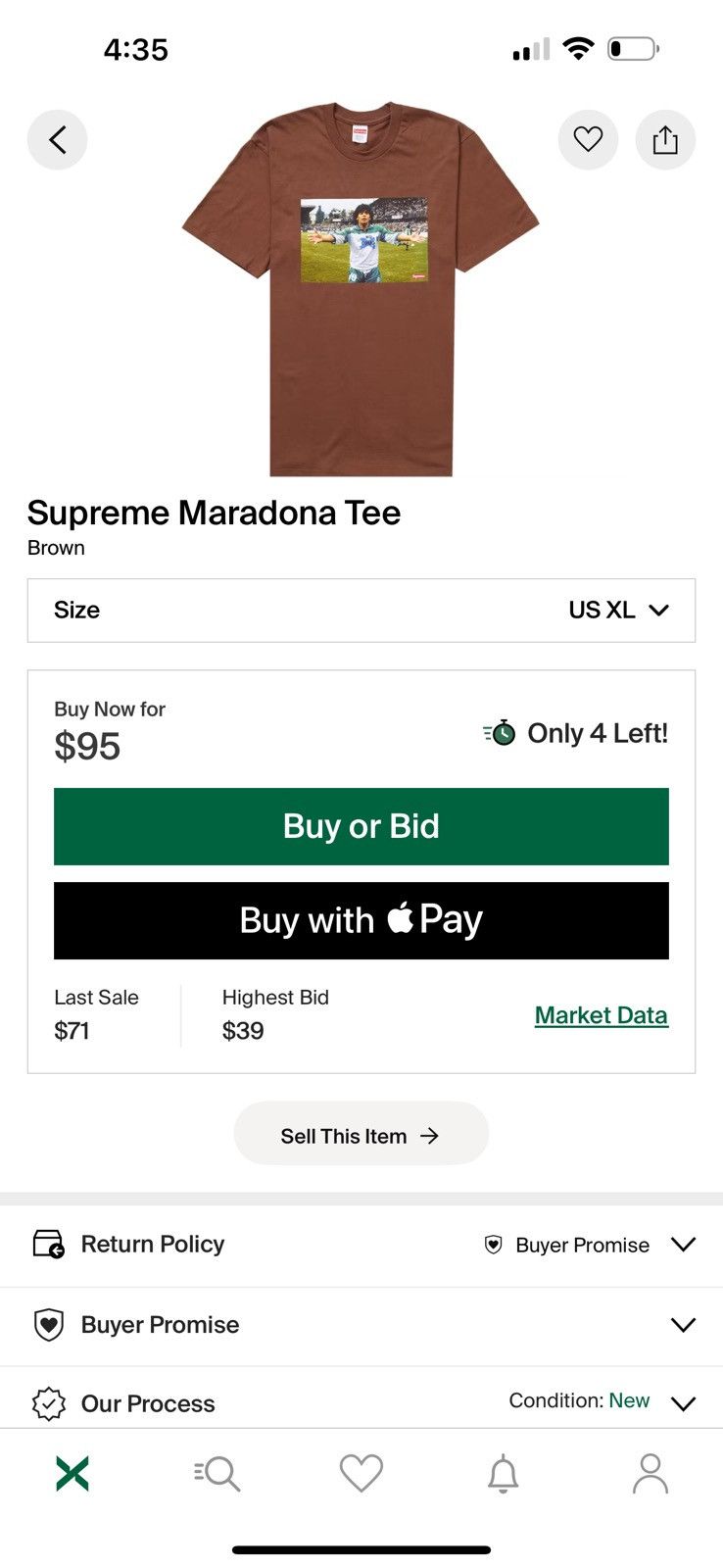Select the search icon in bottom navigation

click(x=217, y=1473)
